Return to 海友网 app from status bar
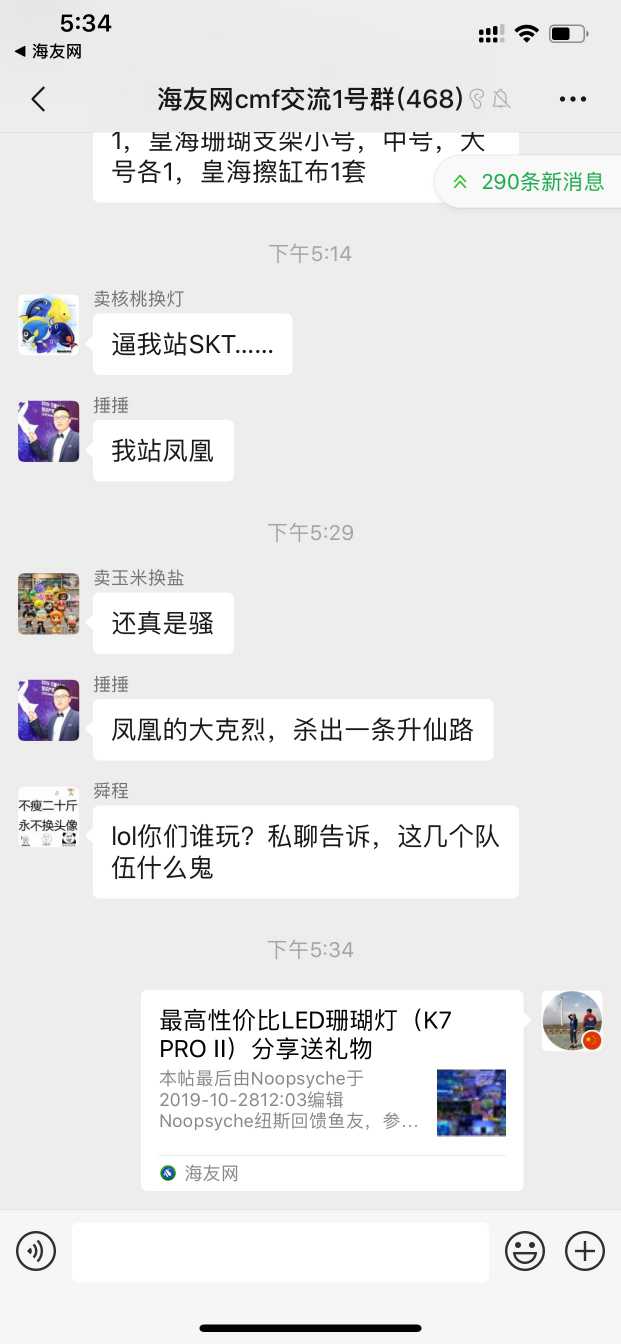The height and width of the screenshot is (1344, 621). tap(48, 52)
